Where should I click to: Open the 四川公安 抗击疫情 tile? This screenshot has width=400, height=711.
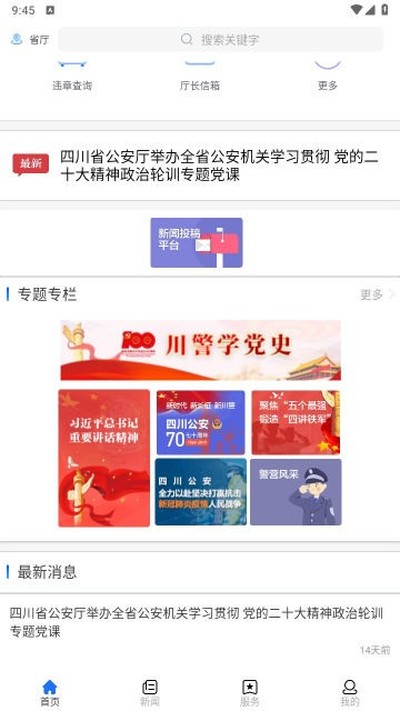click(201, 492)
